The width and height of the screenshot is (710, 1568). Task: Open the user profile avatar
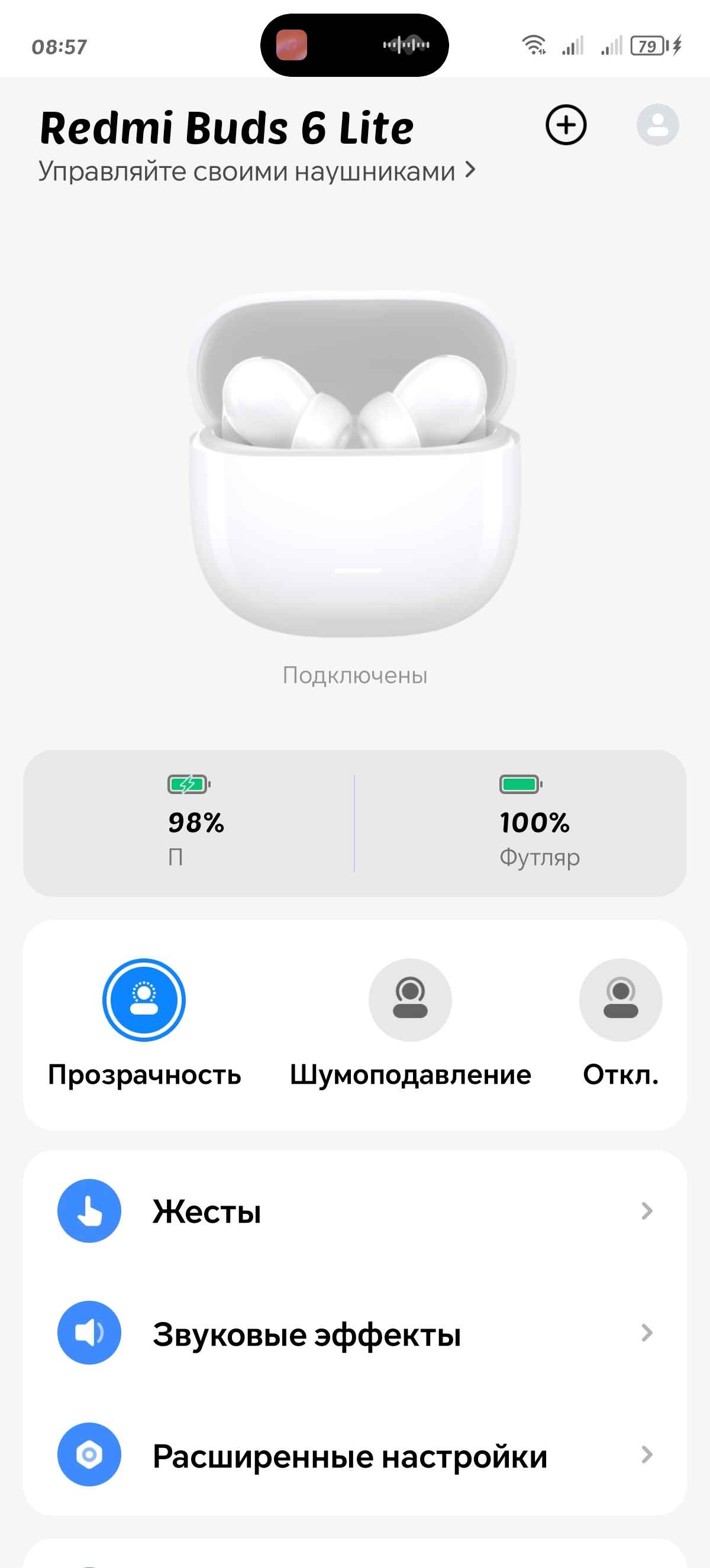pyautogui.click(x=657, y=125)
